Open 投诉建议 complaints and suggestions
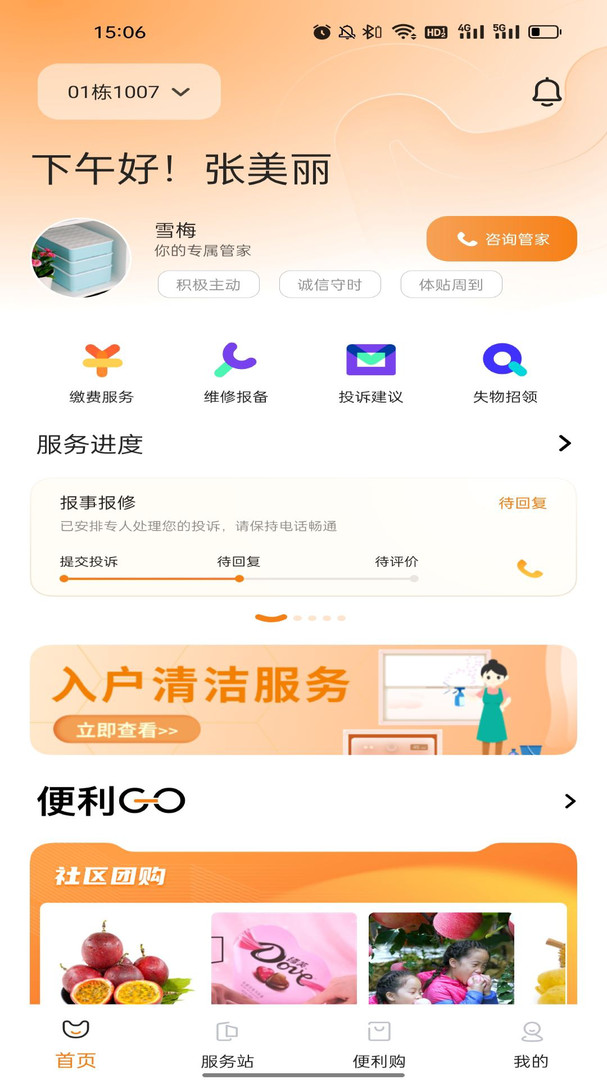Viewport: 607px width, 1080px height. 370,372
